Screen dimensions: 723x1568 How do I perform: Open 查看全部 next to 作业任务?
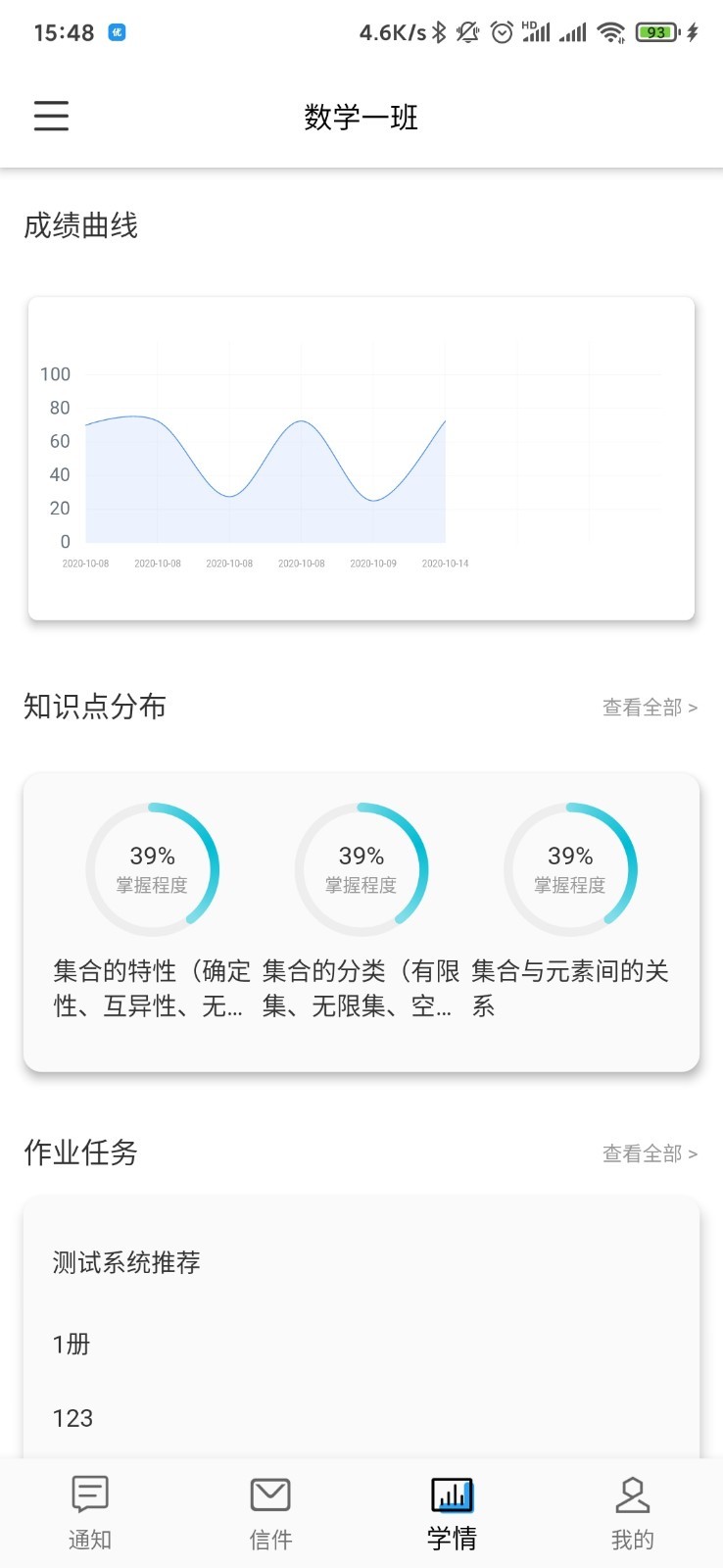point(650,1153)
